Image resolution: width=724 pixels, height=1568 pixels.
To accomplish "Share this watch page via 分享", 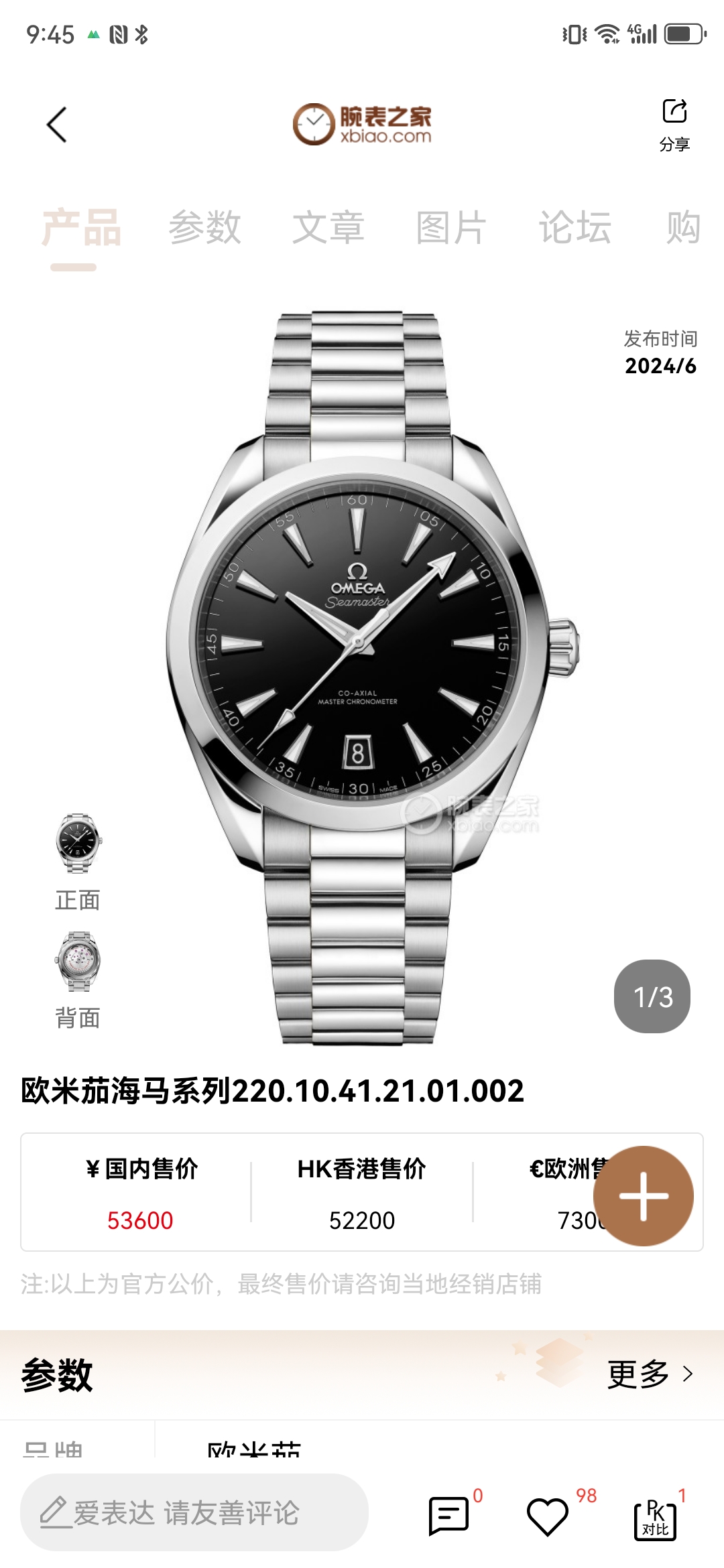I will tap(674, 125).
